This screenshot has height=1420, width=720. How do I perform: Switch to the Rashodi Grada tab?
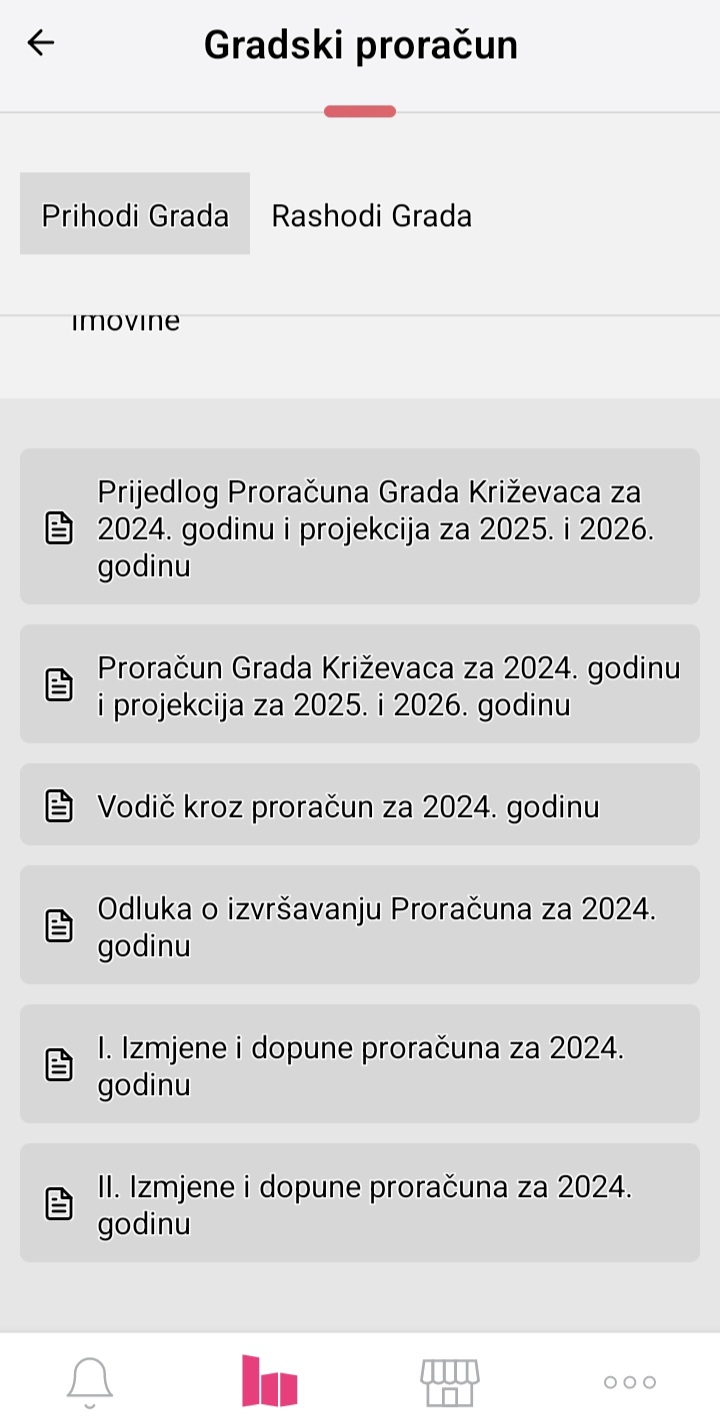371,215
